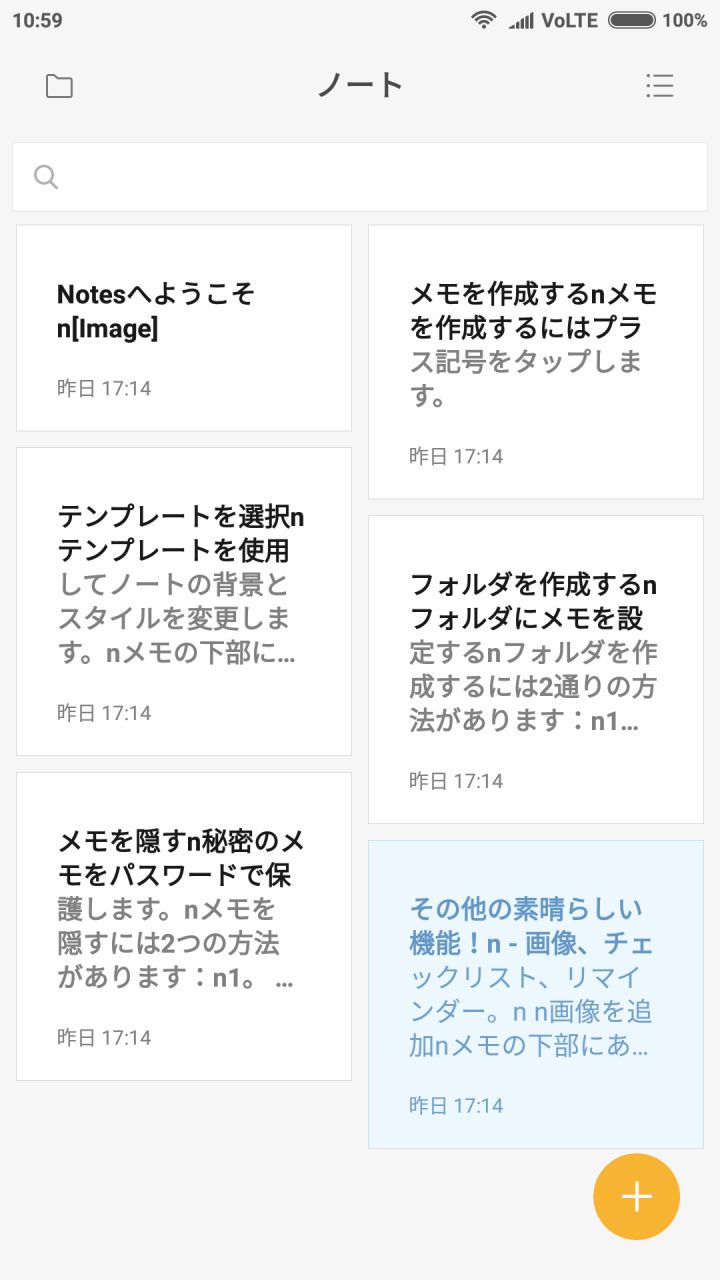Open the 'その他の素晴らしい機能' note
Viewport: 720px width, 1280px height.
pos(536,994)
